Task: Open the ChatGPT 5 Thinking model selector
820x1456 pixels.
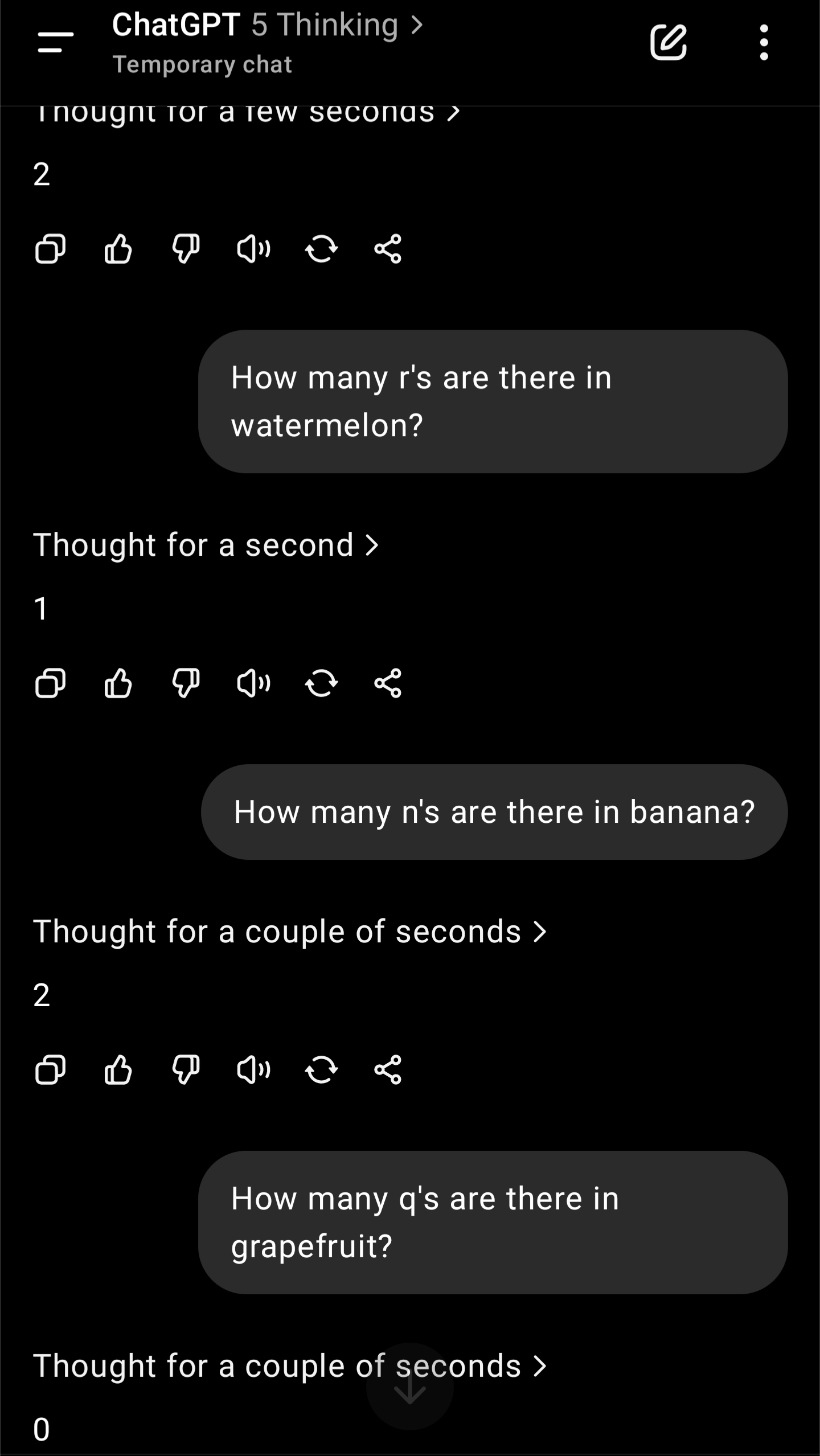Action: tap(268, 25)
